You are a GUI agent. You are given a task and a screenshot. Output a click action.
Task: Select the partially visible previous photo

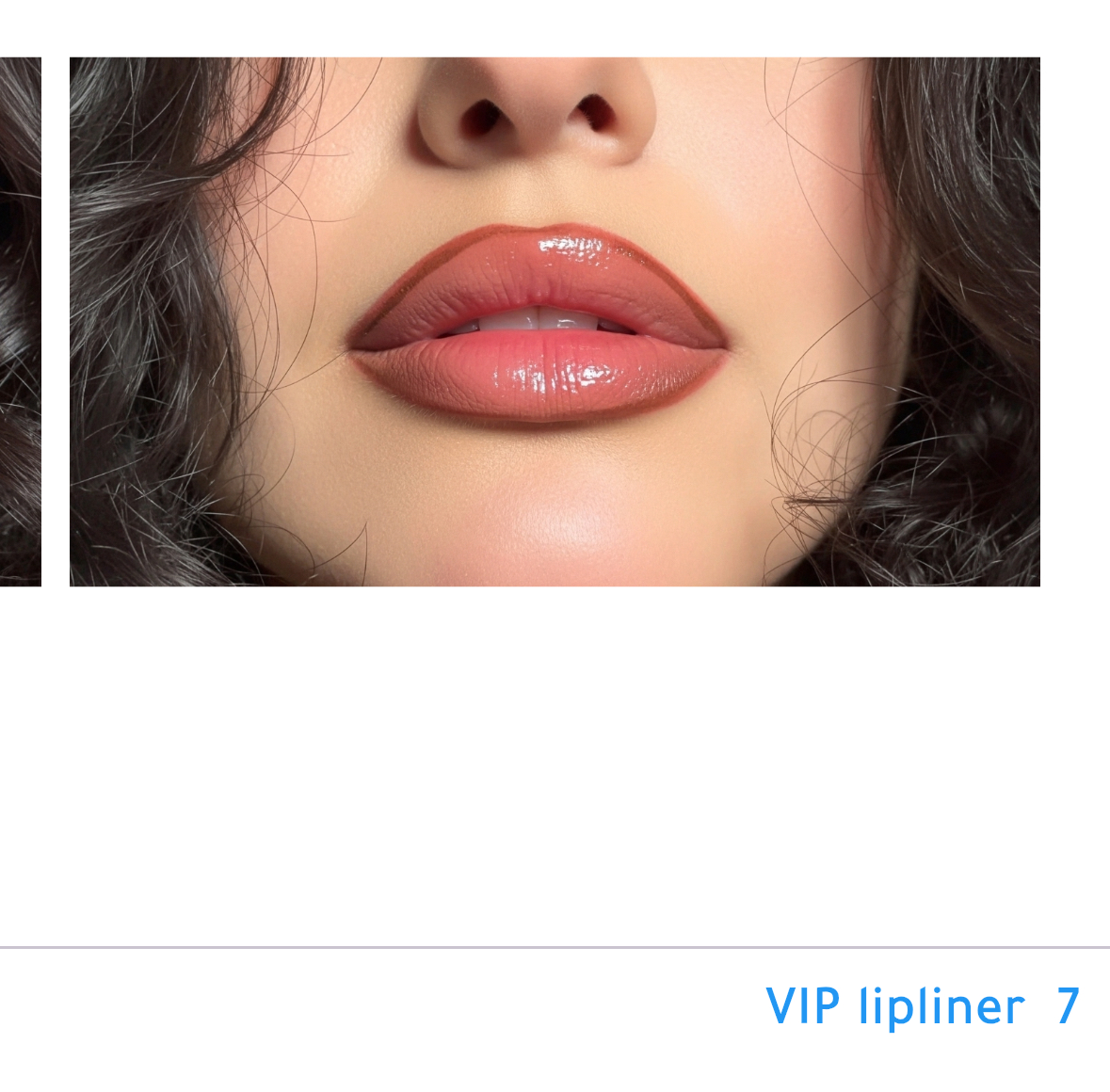pos(19,321)
